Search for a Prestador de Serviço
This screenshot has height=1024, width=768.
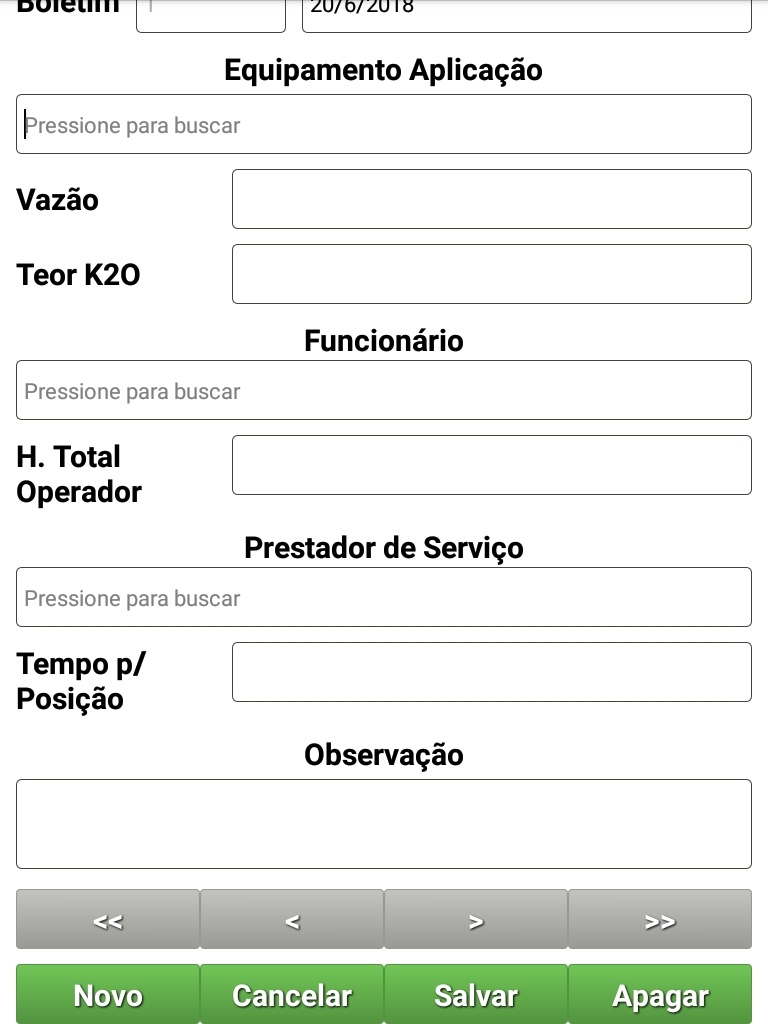pyautogui.click(x=383, y=597)
